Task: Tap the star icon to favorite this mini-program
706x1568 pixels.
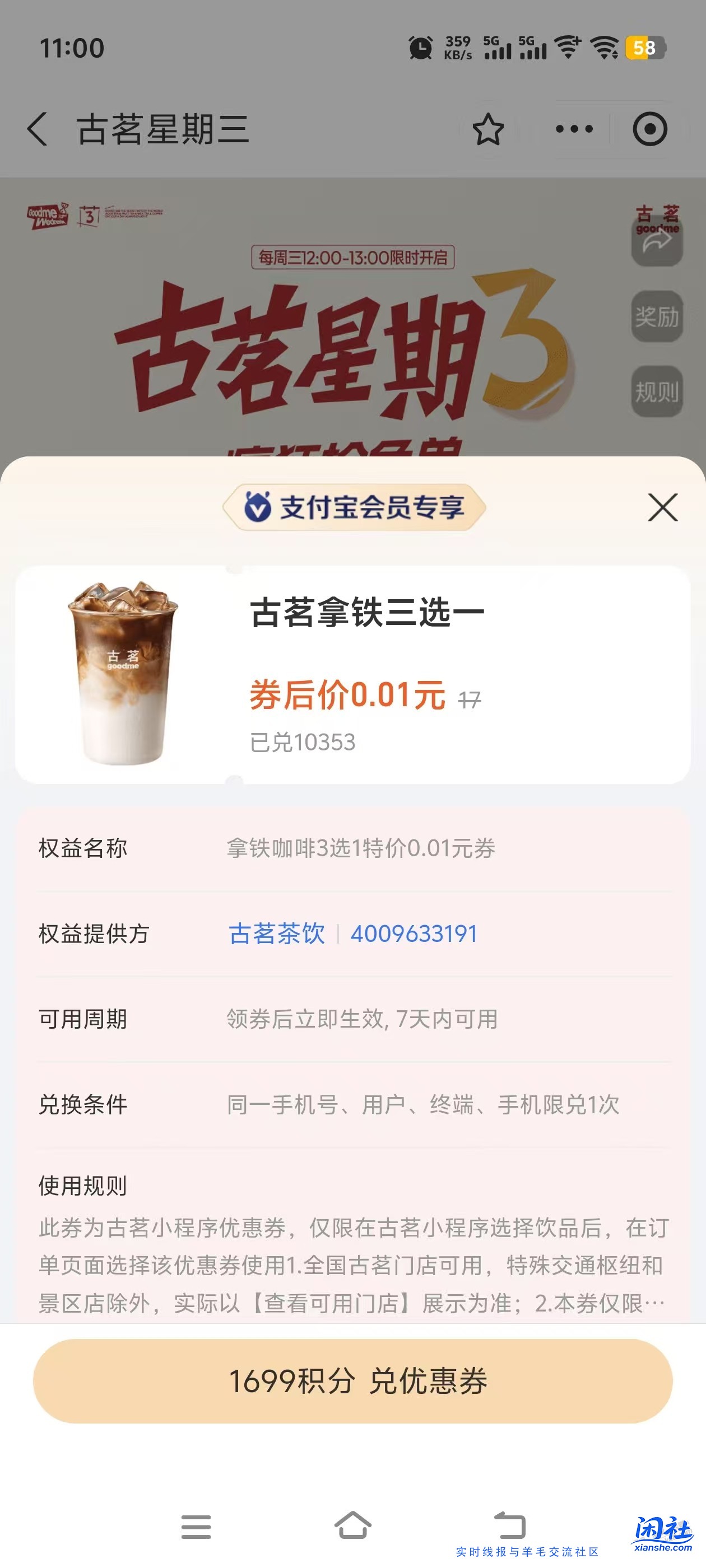Action: [489, 129]
